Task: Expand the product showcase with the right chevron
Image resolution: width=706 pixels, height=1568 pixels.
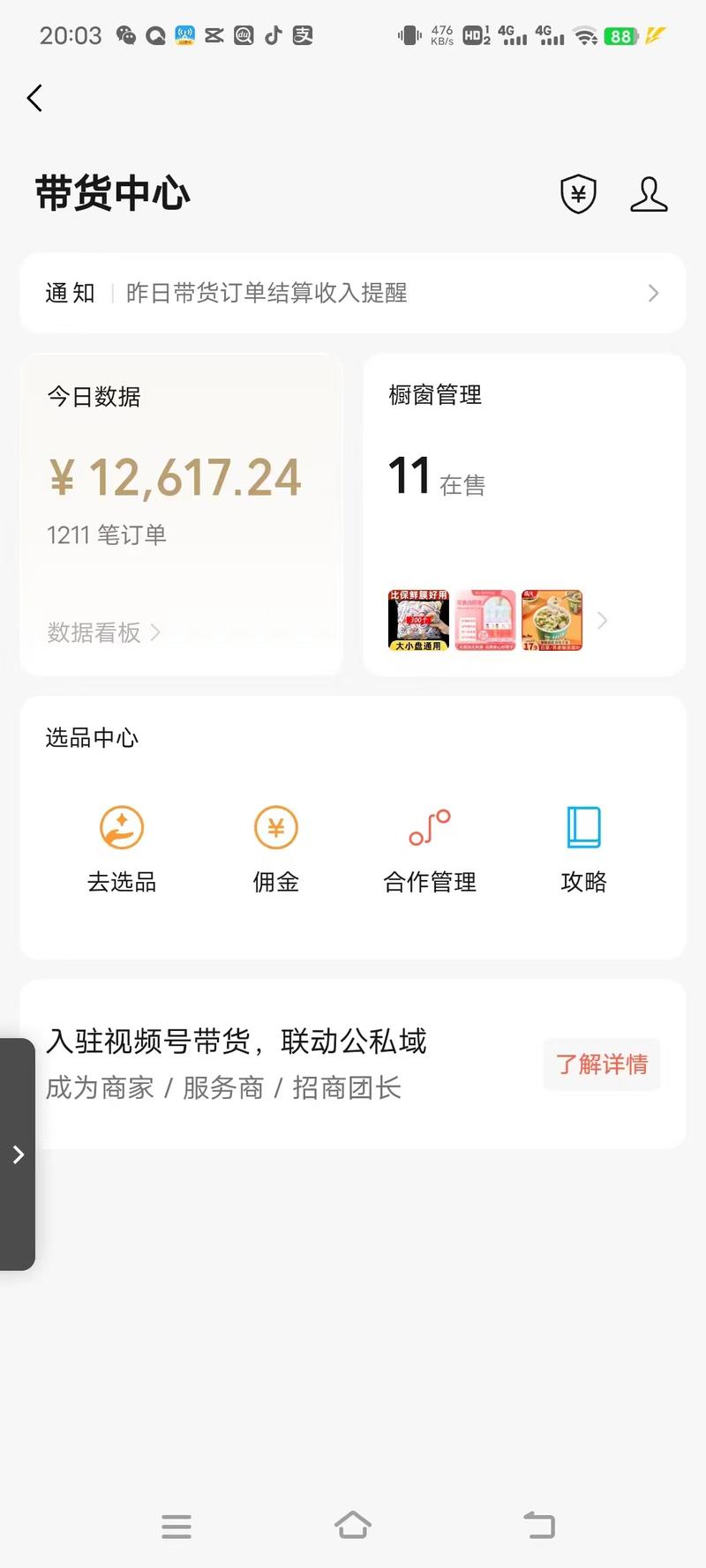Action: [603, 621]
